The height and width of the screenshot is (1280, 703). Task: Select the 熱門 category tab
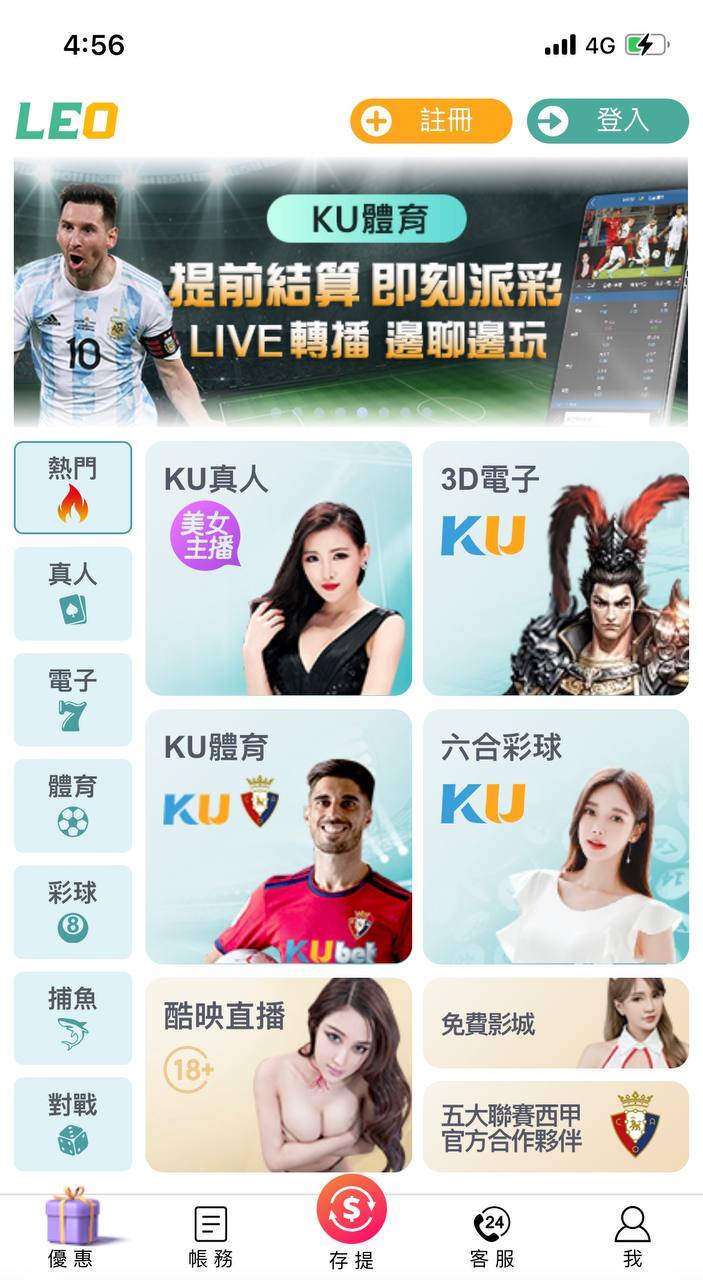pyautogui.click(x=73, y=487)
